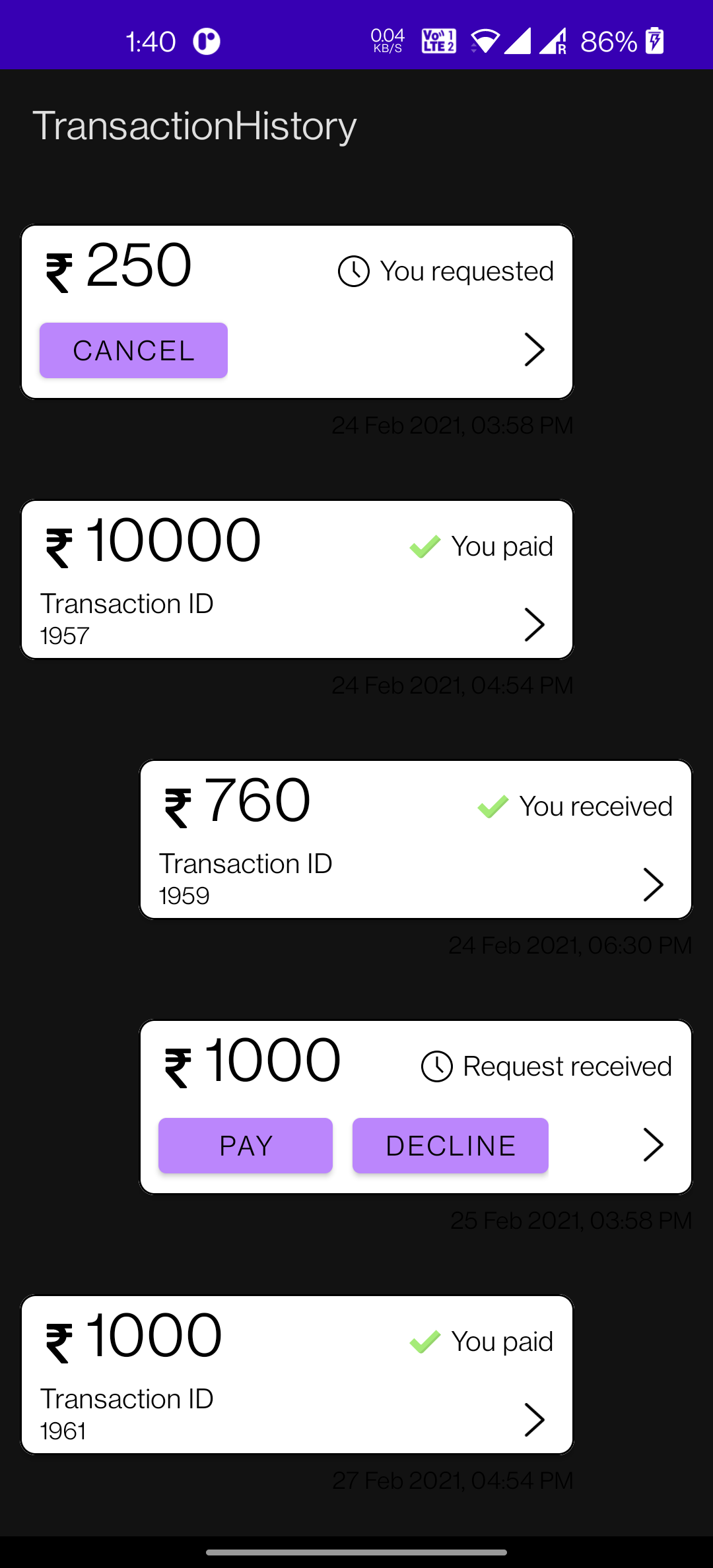Click the clock icon next to Request received
713x1568 pixels.
coord(438,1065)
